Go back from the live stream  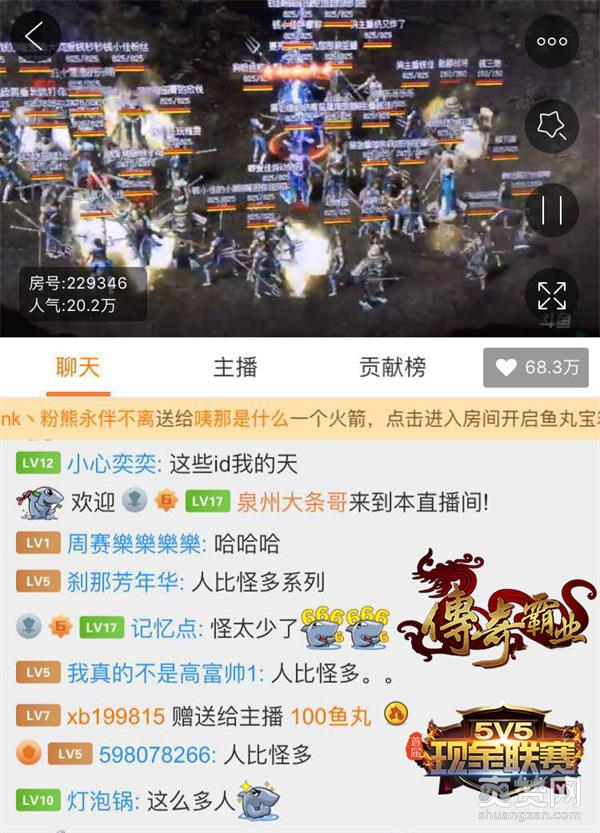[34, 36]
